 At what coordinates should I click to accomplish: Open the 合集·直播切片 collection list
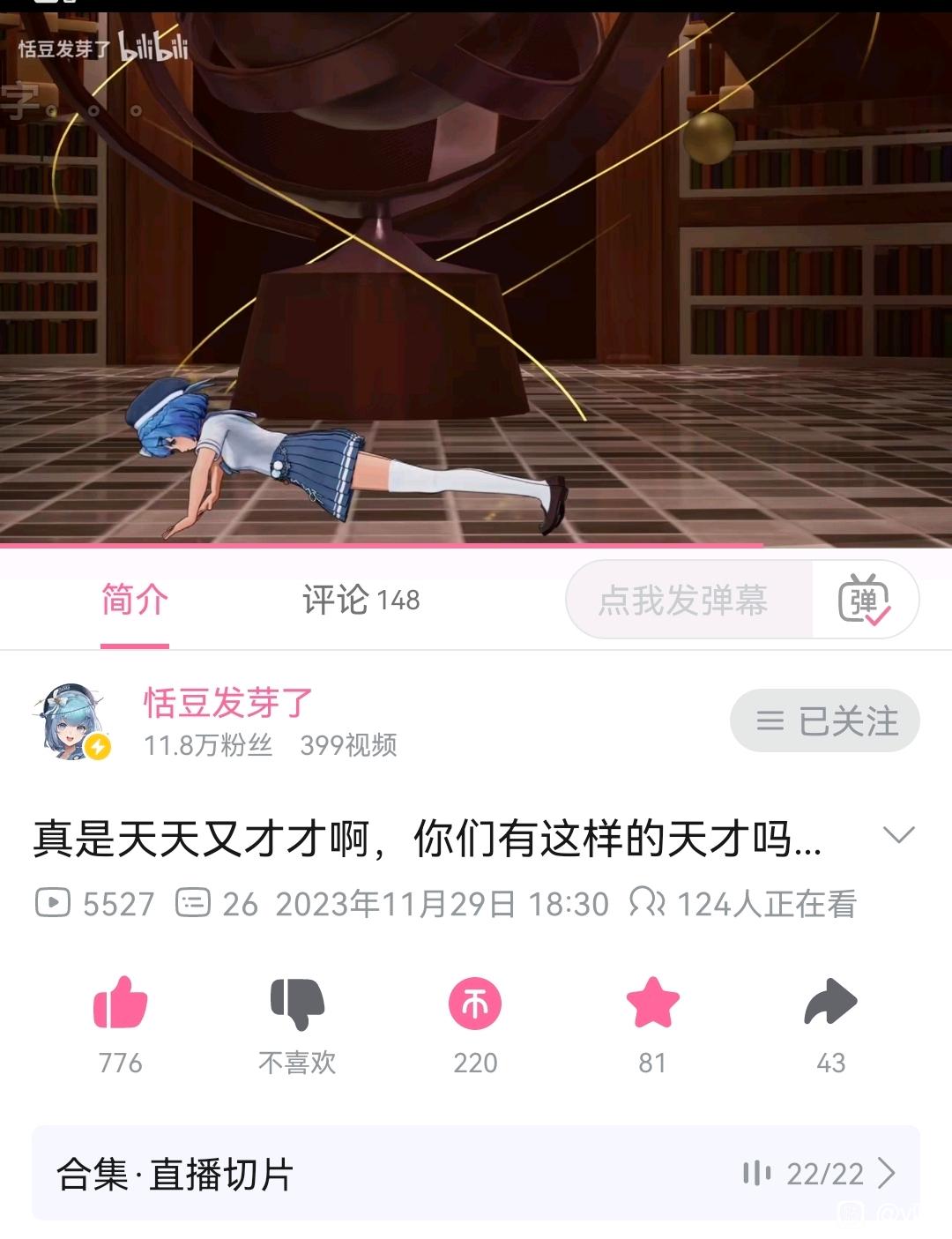[476, 1174]
